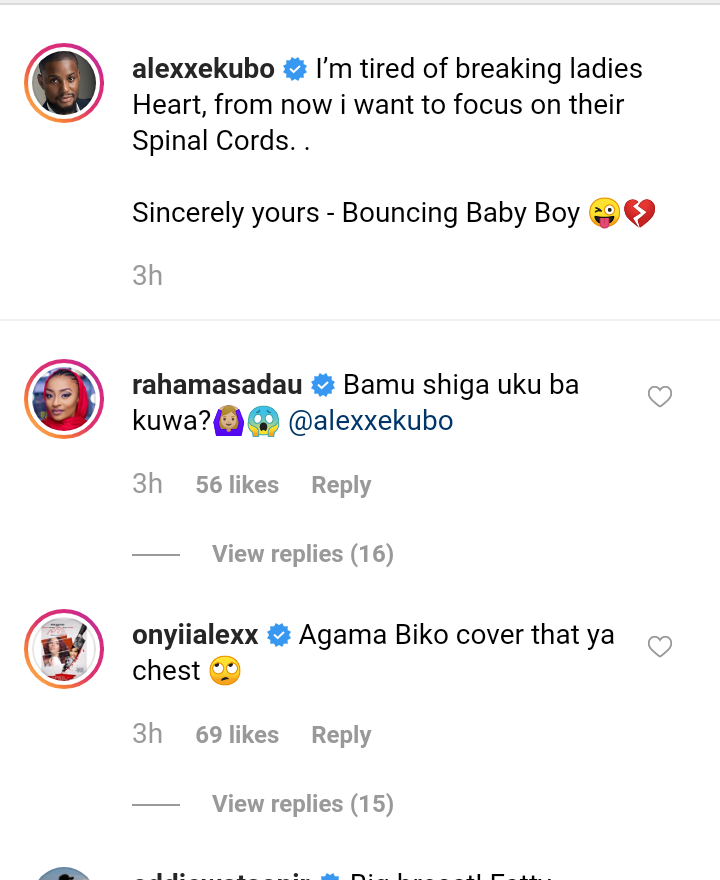720x880 pixels.
Task: Tap the onyiialexx username
Action: click(196, 635)
